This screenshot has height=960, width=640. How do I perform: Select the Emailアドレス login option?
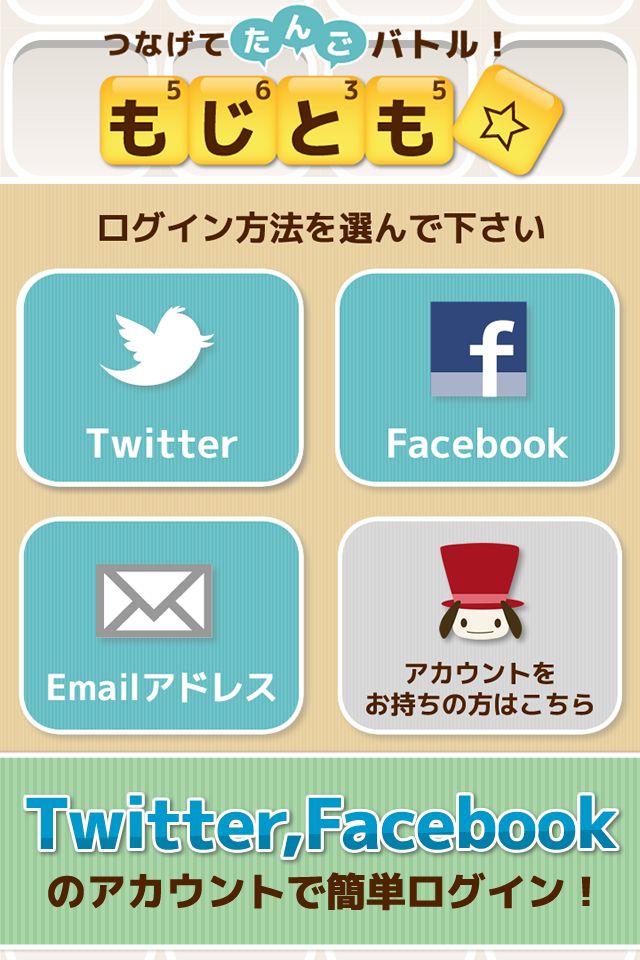pyautogui.click(x=161, y=626)
